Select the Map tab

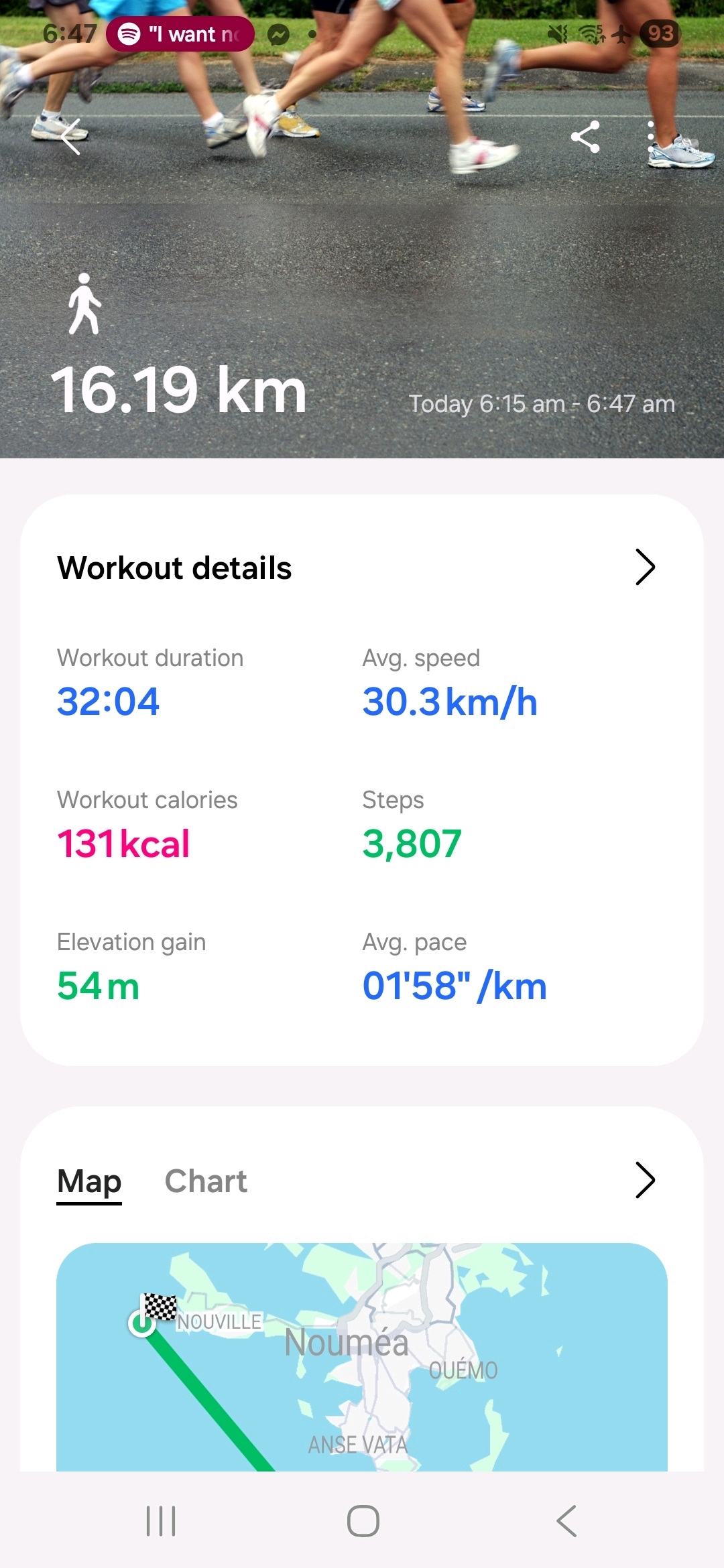[89, 1181]
